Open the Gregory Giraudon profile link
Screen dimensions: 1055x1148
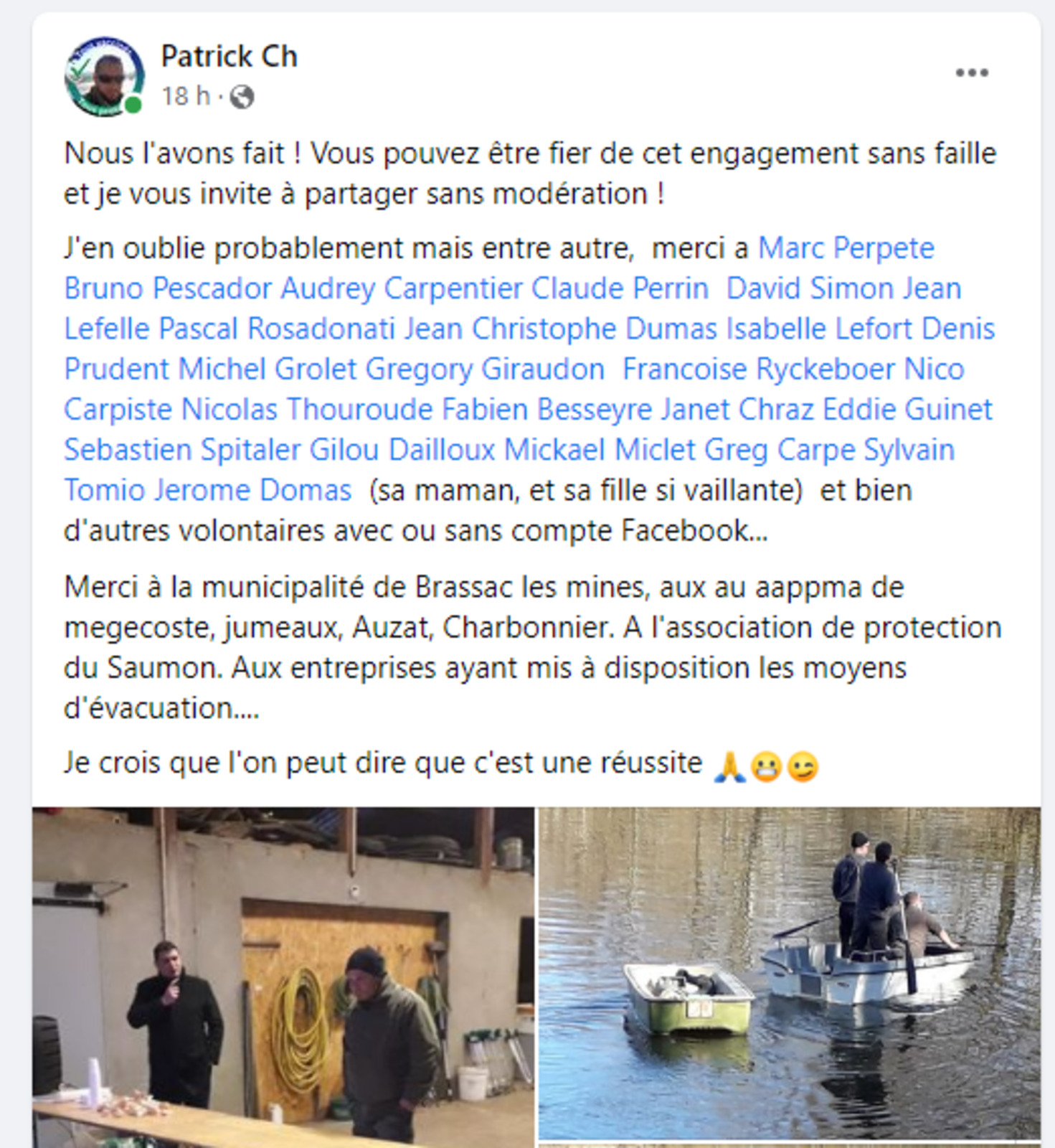484,369
